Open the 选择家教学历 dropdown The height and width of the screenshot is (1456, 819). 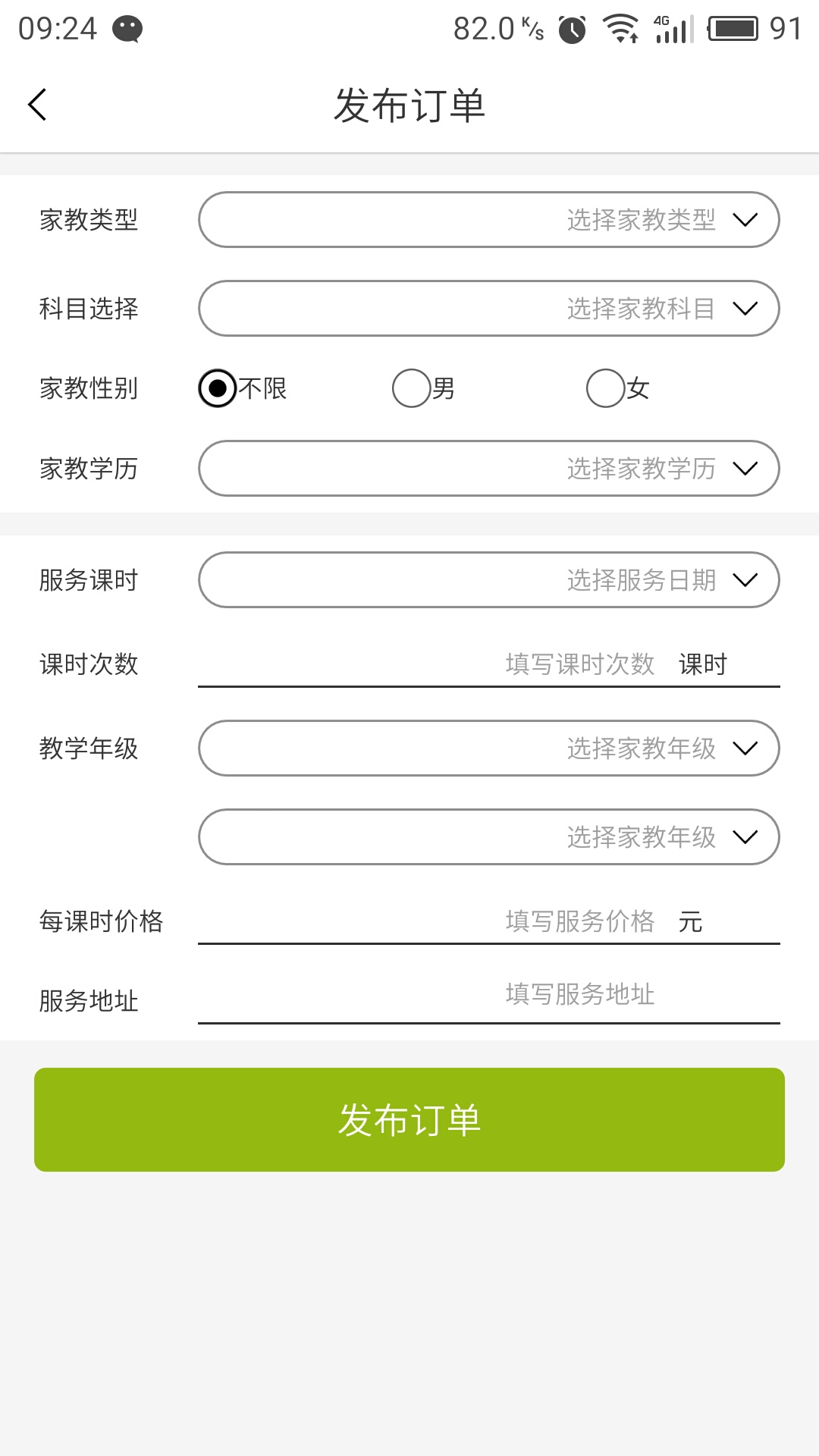coord(488,469)
